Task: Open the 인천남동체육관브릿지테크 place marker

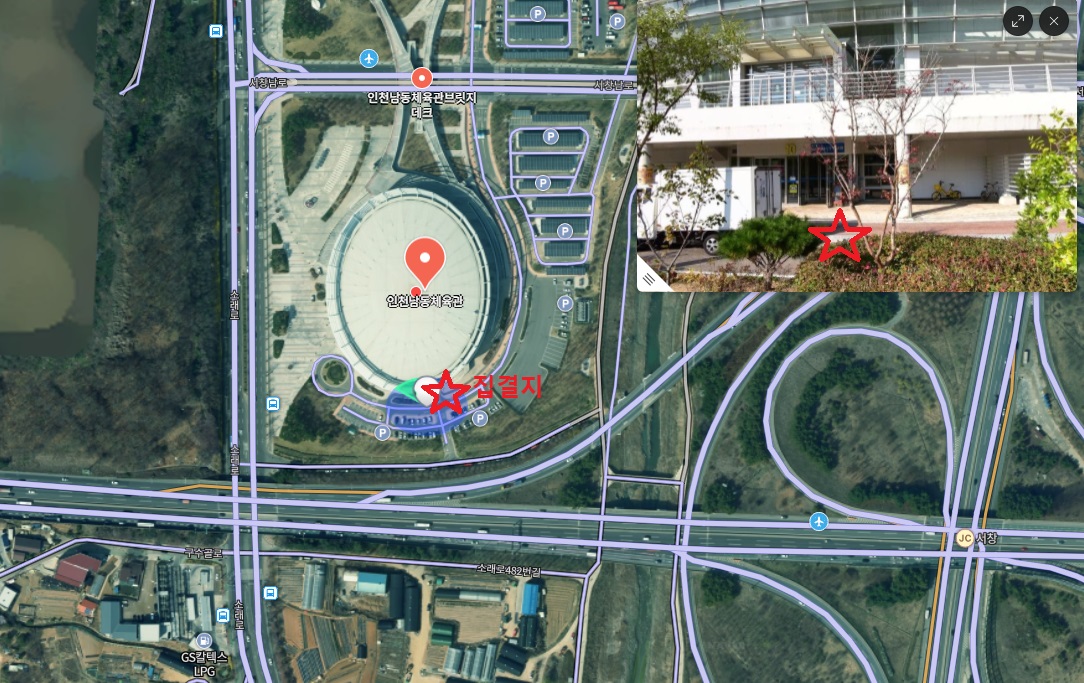Action: (422, 78)
